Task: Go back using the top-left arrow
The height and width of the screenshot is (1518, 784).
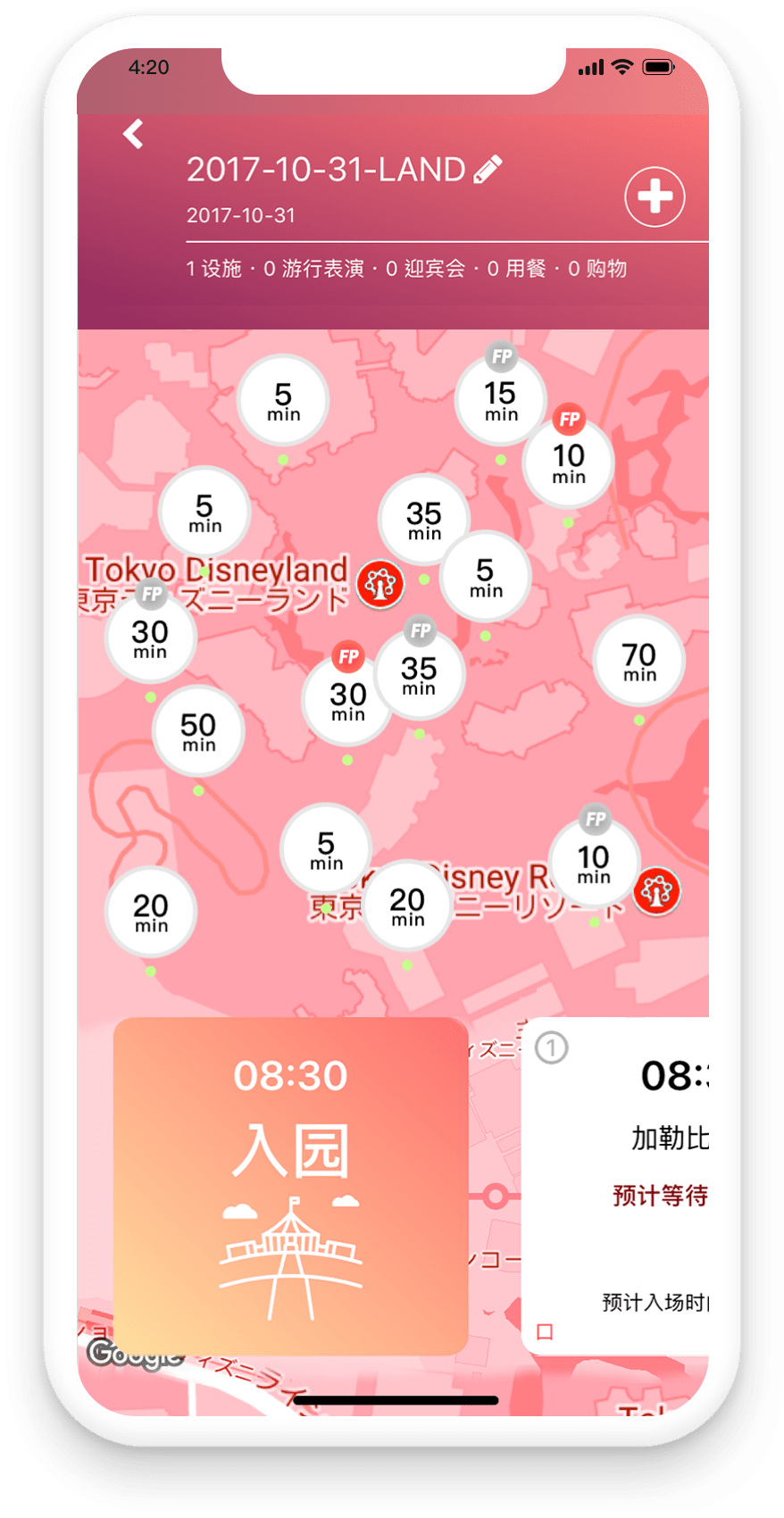Action: (x=134, y=135)
